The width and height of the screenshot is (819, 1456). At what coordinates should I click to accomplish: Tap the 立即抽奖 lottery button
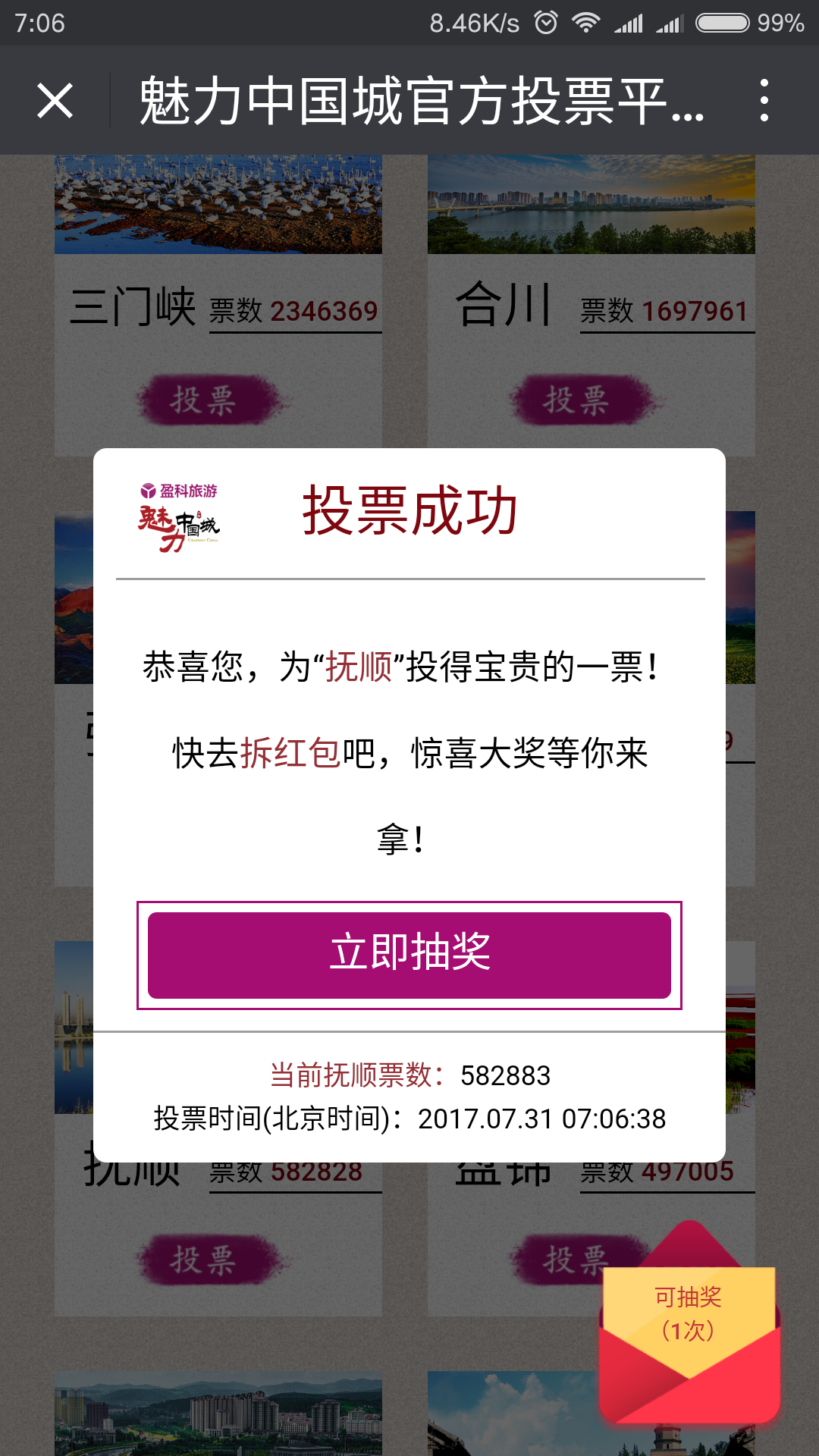[409, 955]
